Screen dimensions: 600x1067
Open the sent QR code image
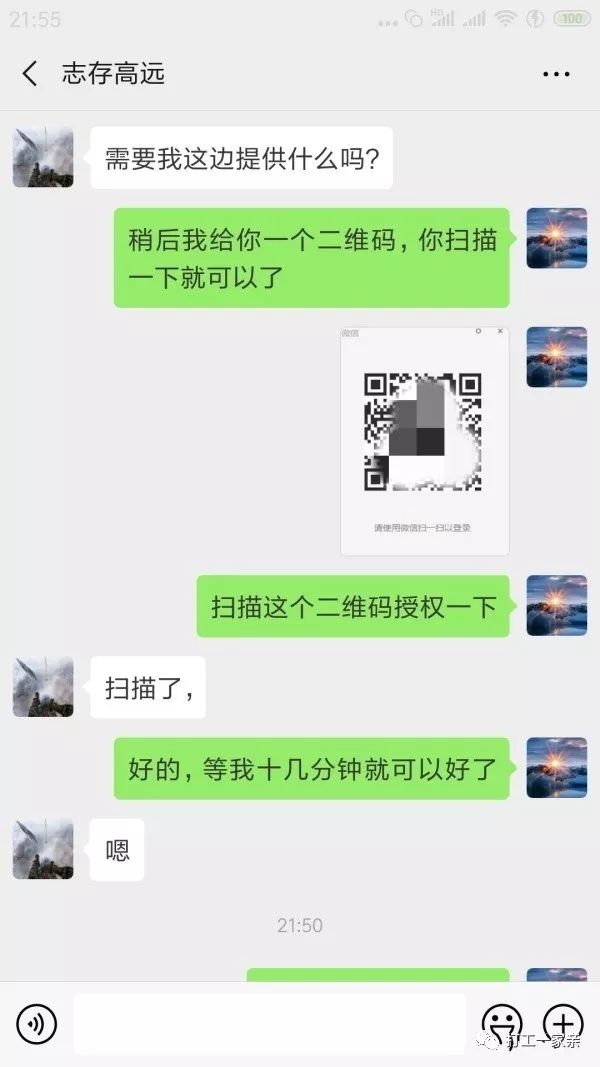click(x=424, y=441)
